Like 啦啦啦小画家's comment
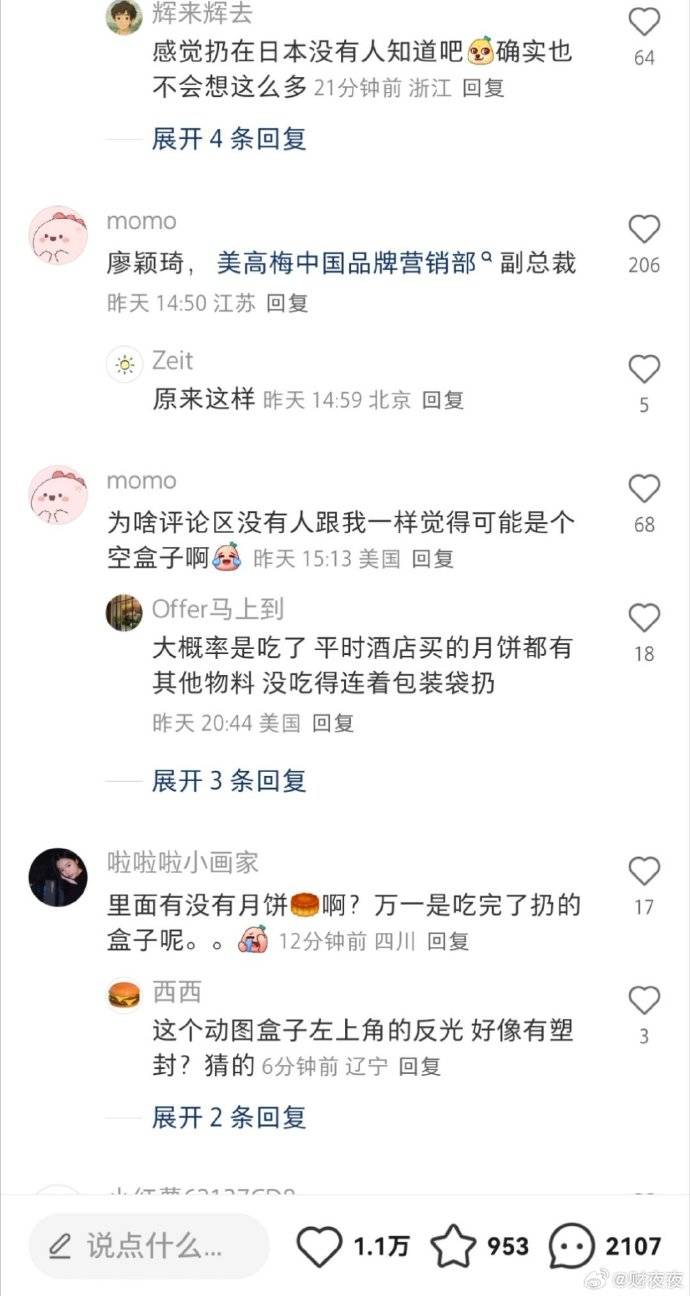The height and width of the screenshot is (1296, 690). [644, 872]
